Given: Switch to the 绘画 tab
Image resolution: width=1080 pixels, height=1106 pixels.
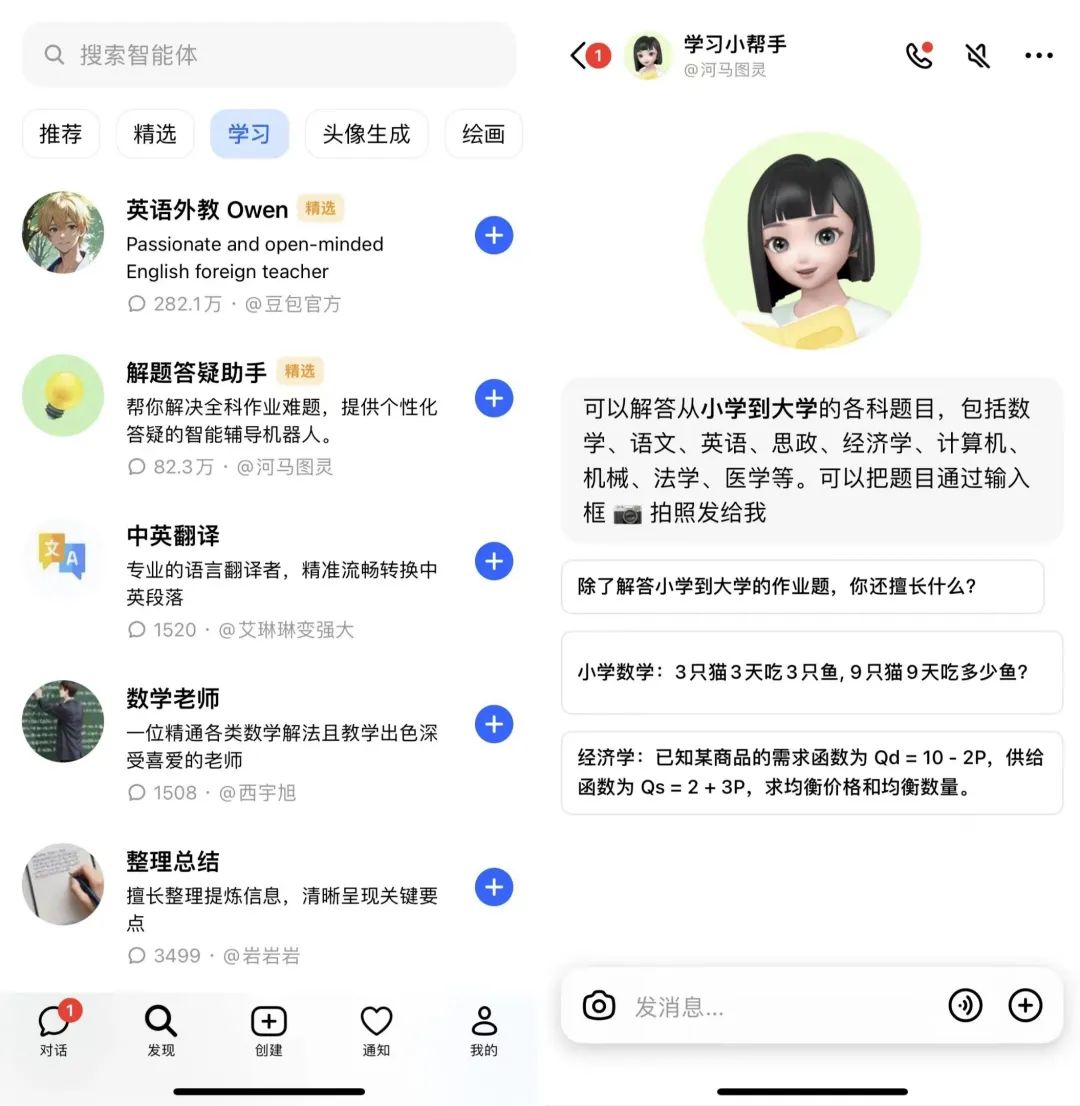Looking at the screenshot, I should tap(483, 134).
